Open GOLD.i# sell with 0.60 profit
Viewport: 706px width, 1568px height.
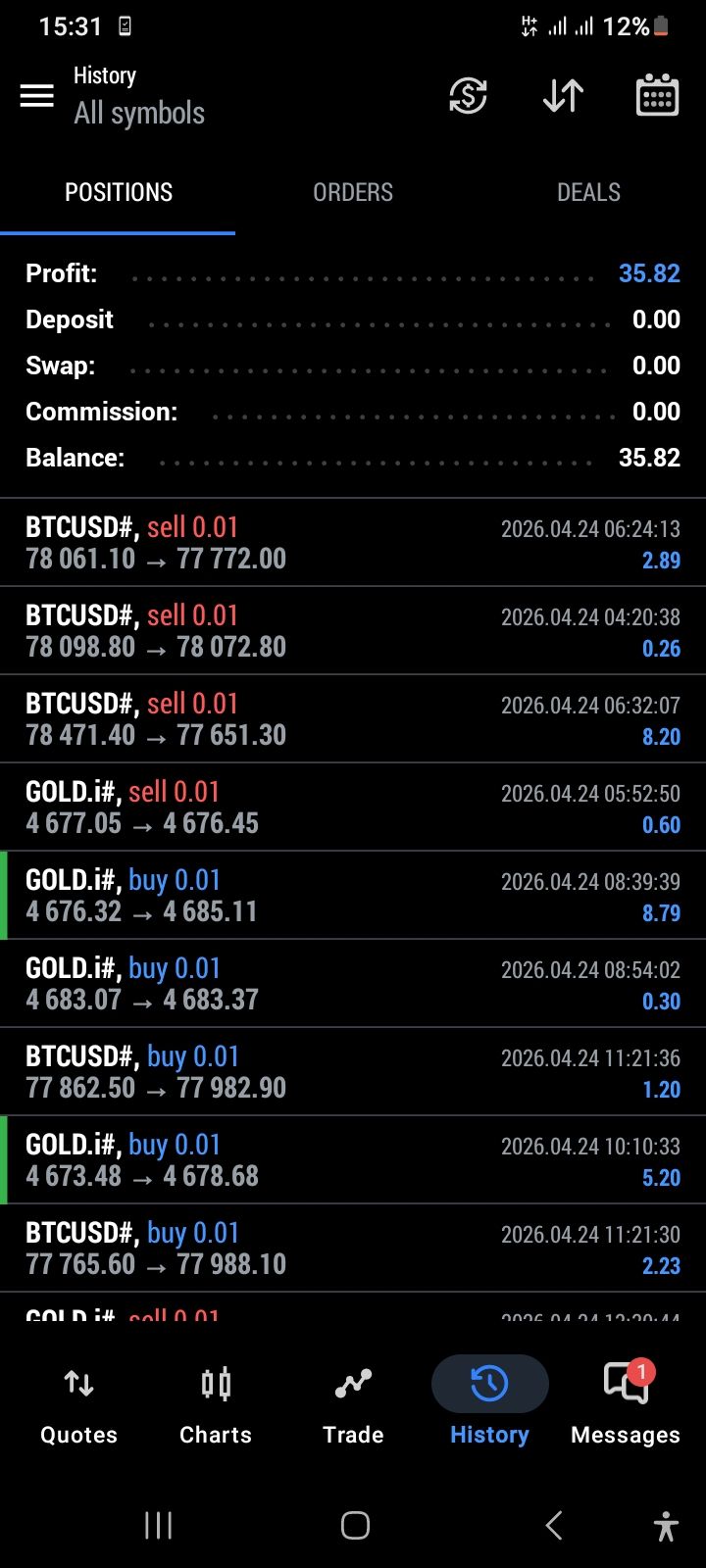click(353, 808)
